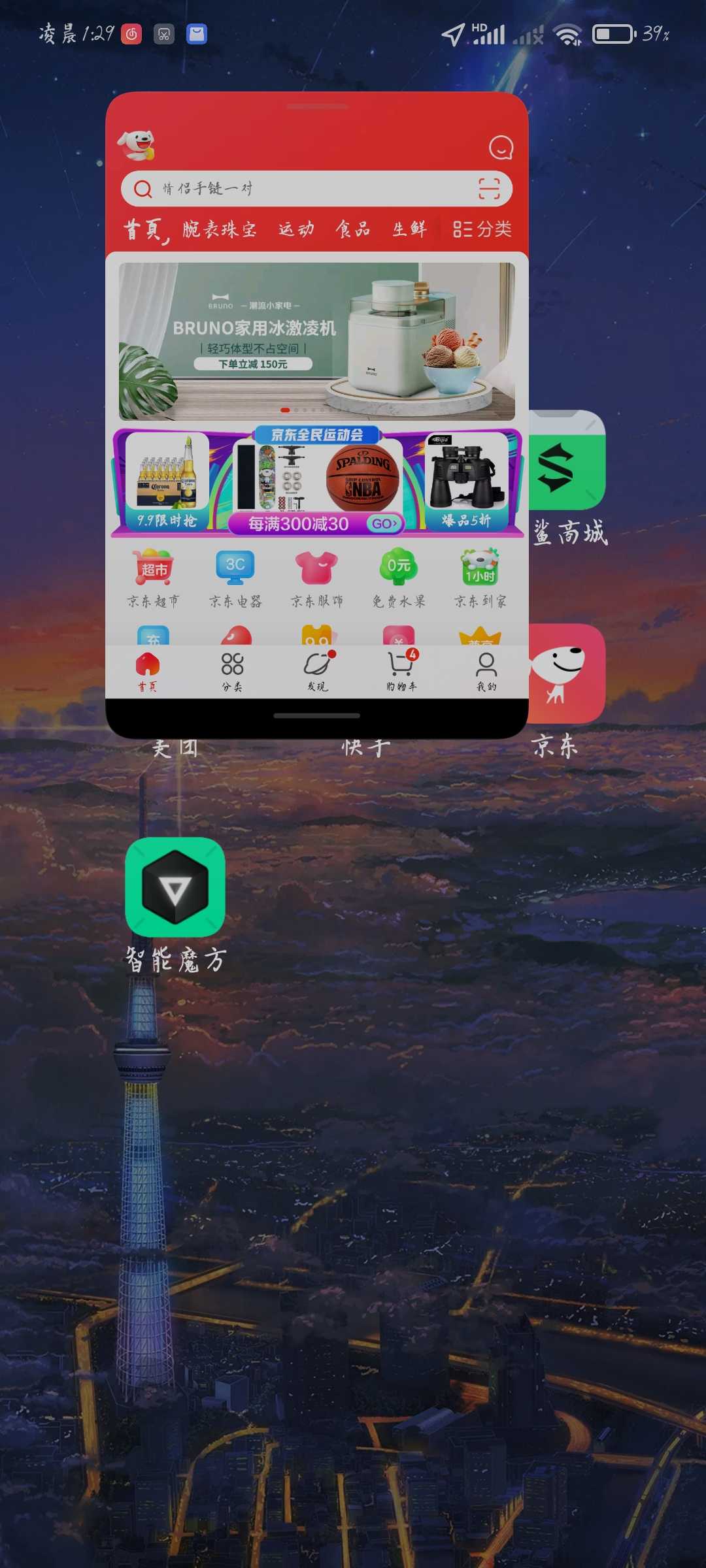
Task: Open 免费水果 shortcut
Action: tap(399, 578)
